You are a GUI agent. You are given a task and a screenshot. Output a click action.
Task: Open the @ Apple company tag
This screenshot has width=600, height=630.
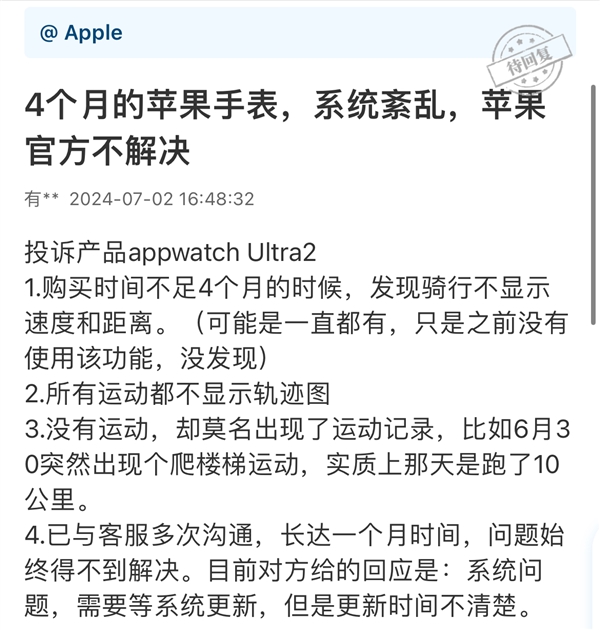click(81, 33)
